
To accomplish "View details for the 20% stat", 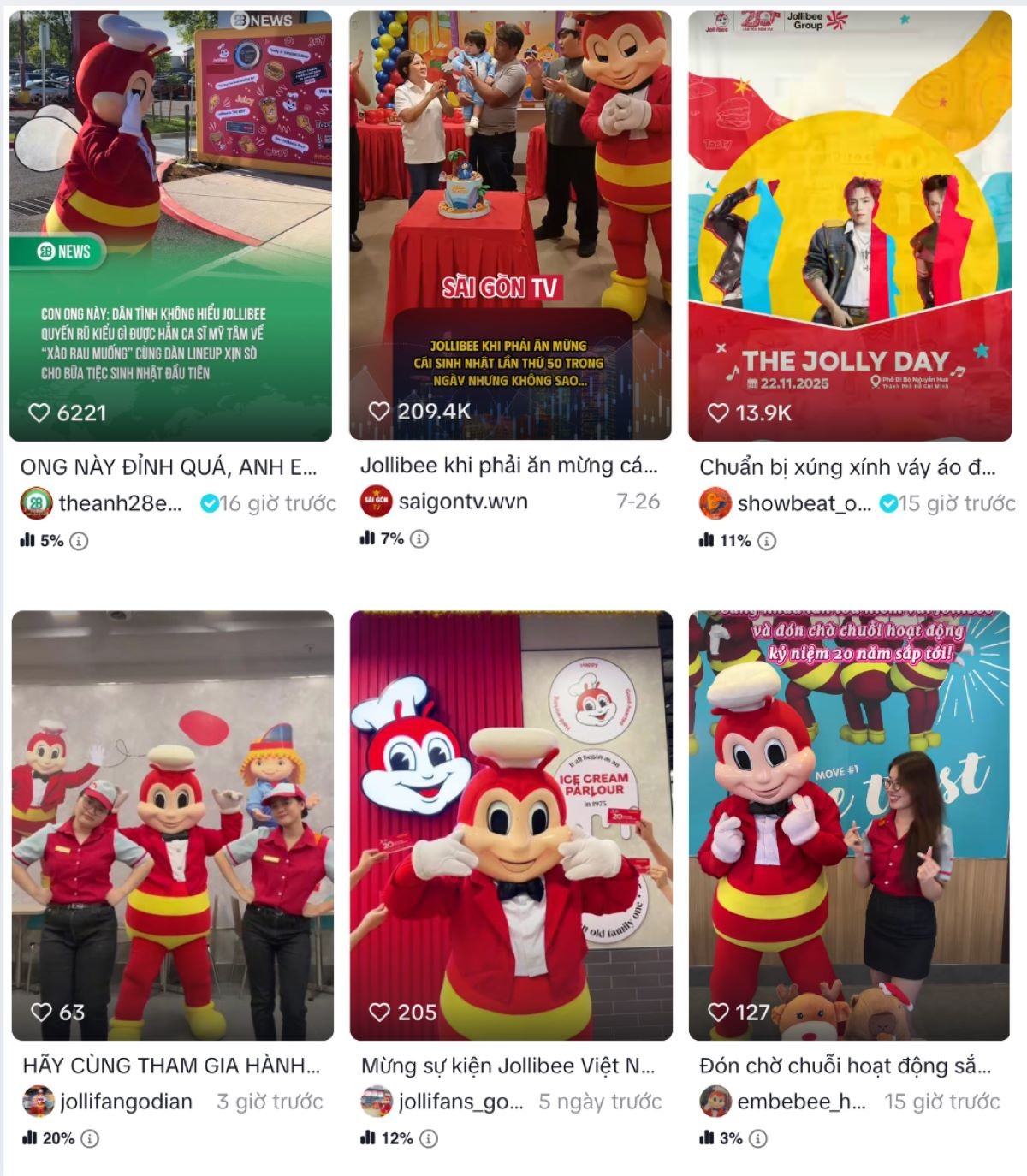I will pos(90,1138).
